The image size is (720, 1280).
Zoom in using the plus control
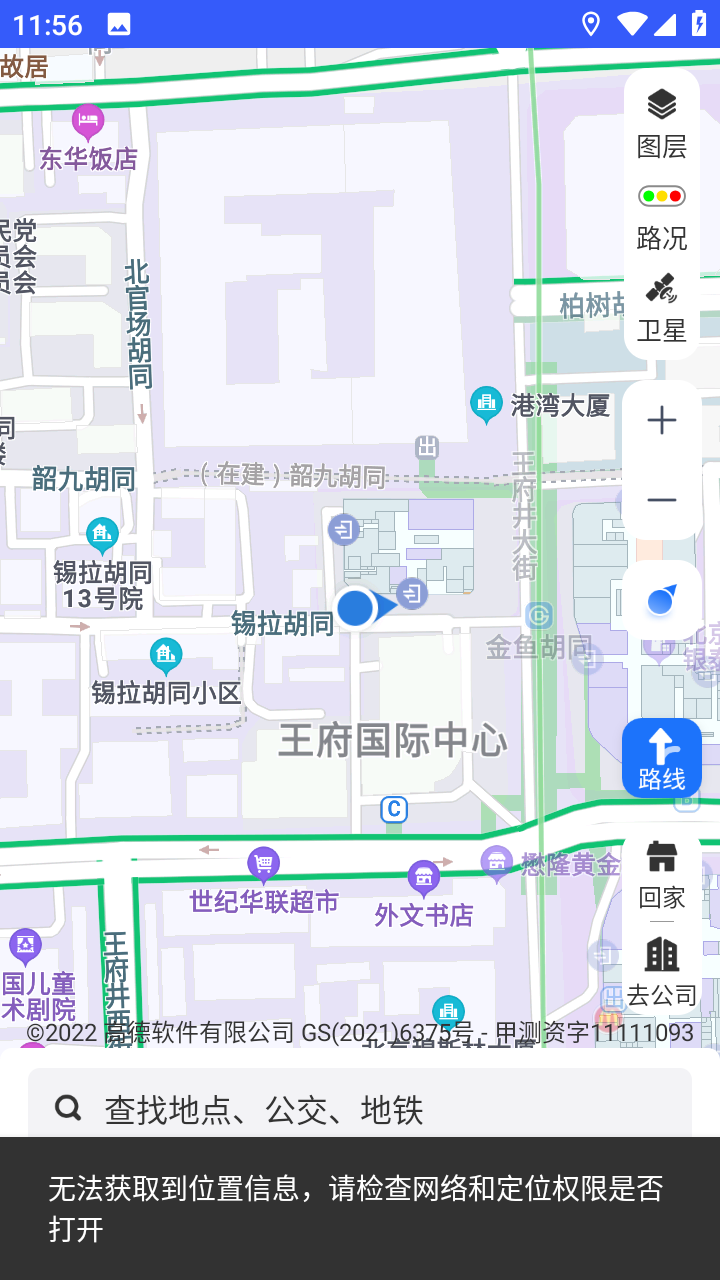(x=661, y=420)
